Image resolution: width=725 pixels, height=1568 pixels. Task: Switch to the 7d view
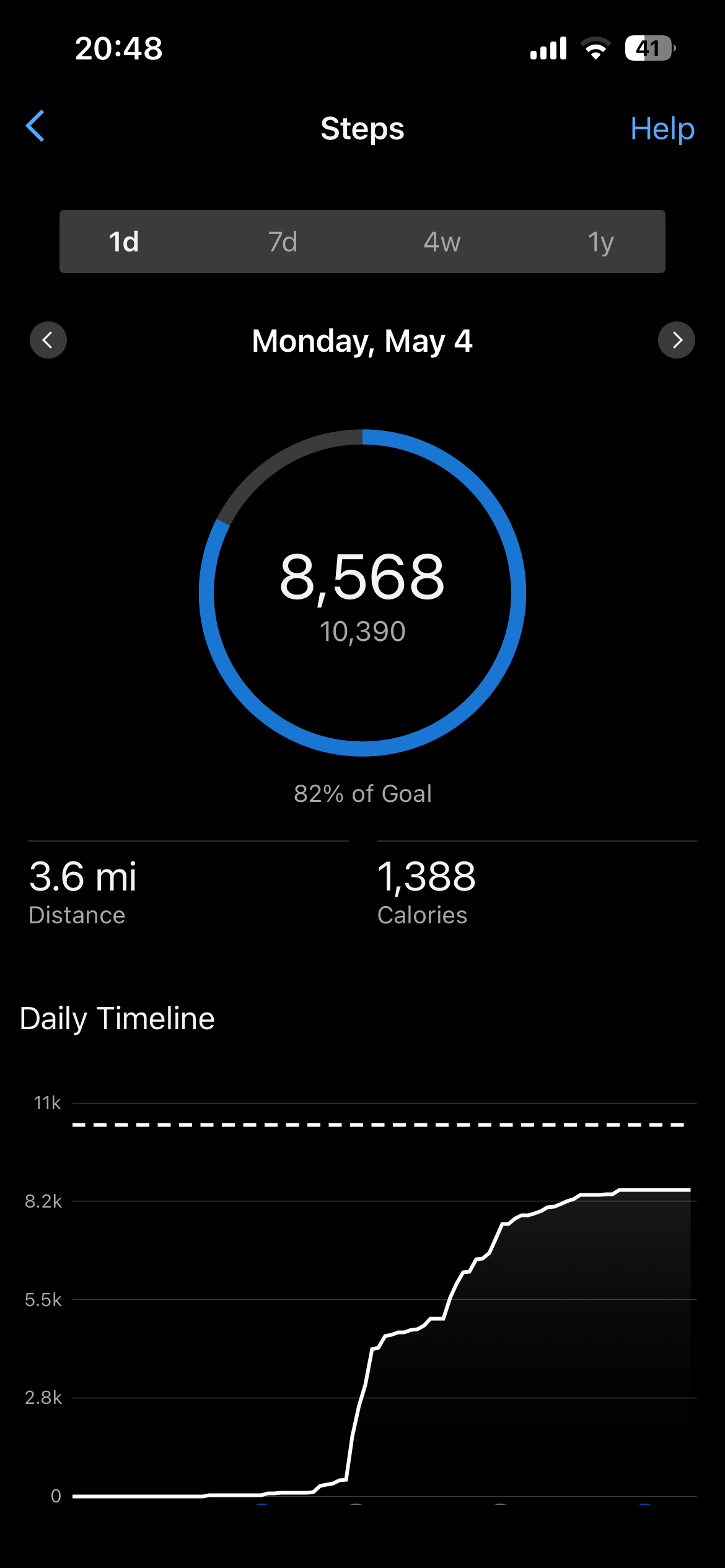coord(283,242)
